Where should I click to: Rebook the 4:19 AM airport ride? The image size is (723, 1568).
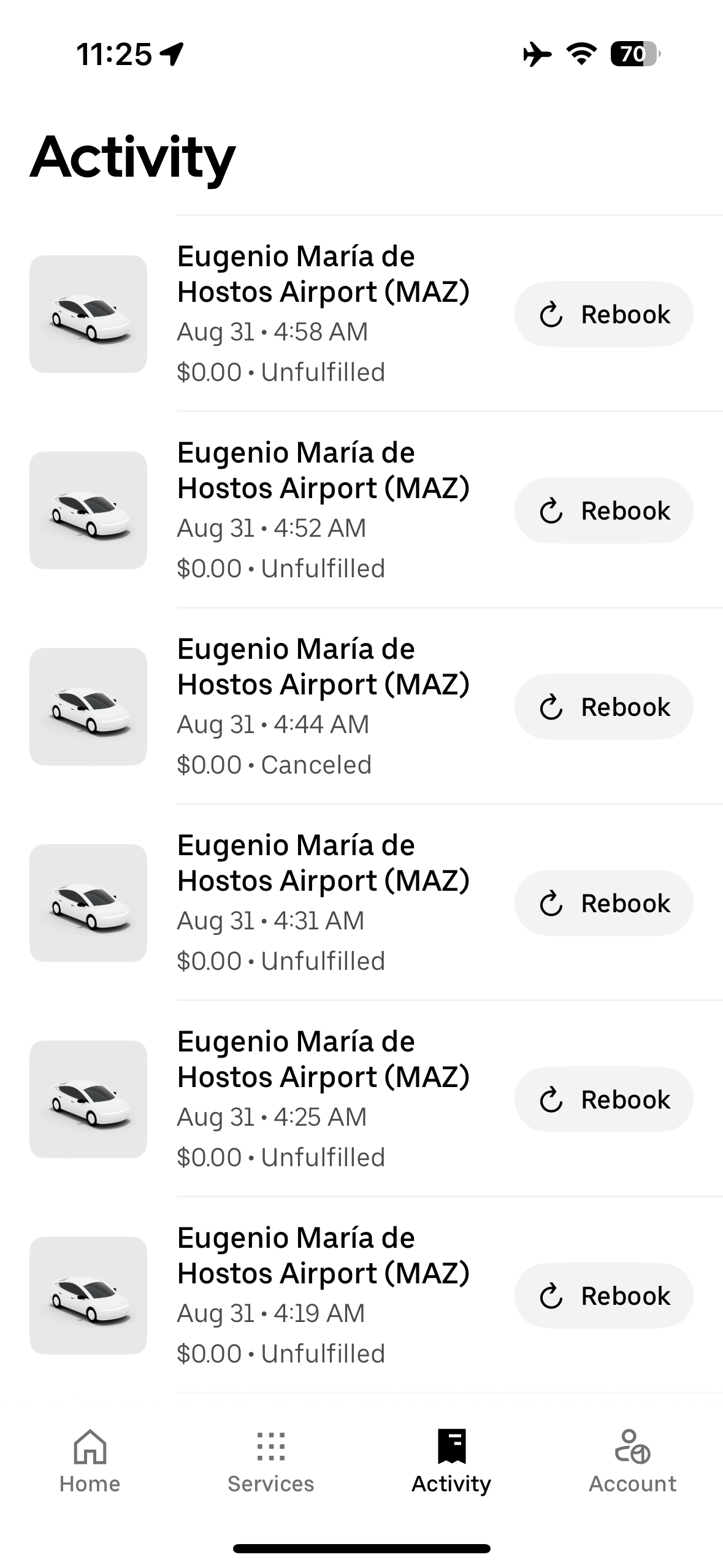point(603,1296)
